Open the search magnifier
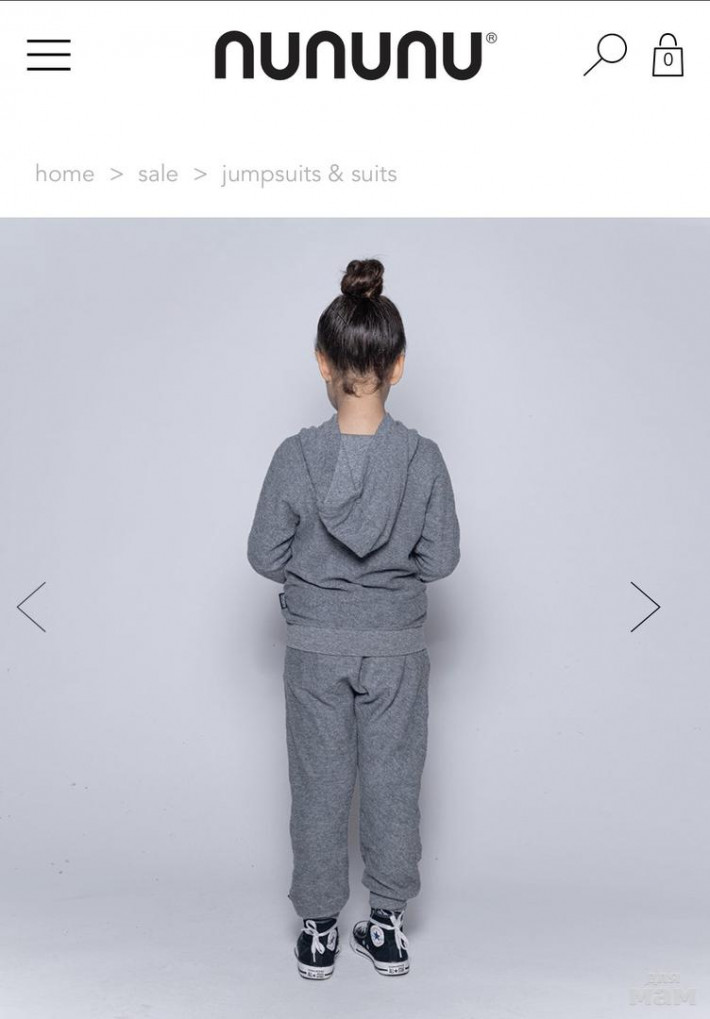The width and height of the screenshot is (710, 1019). (x=605, y=55)
